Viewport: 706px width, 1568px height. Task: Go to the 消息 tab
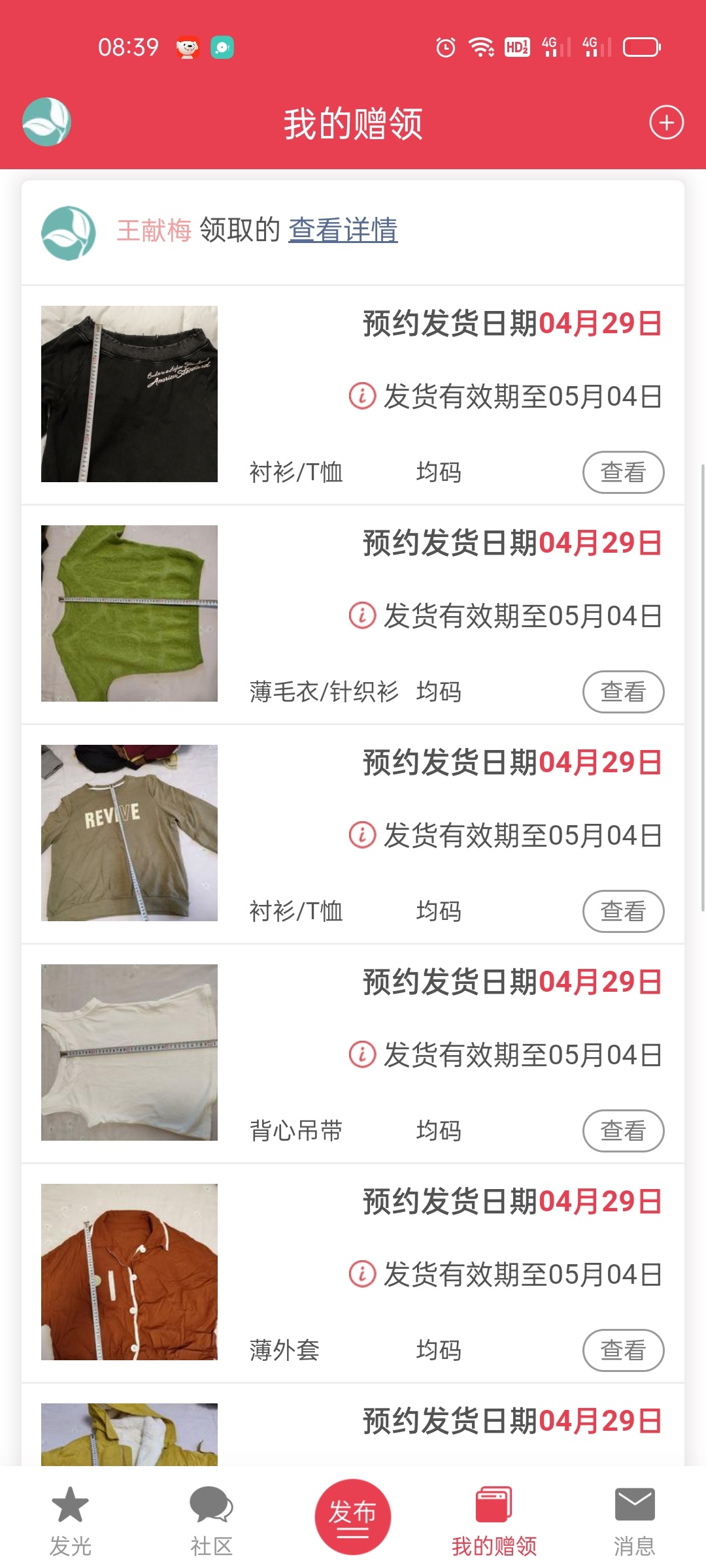[635, 1520]
